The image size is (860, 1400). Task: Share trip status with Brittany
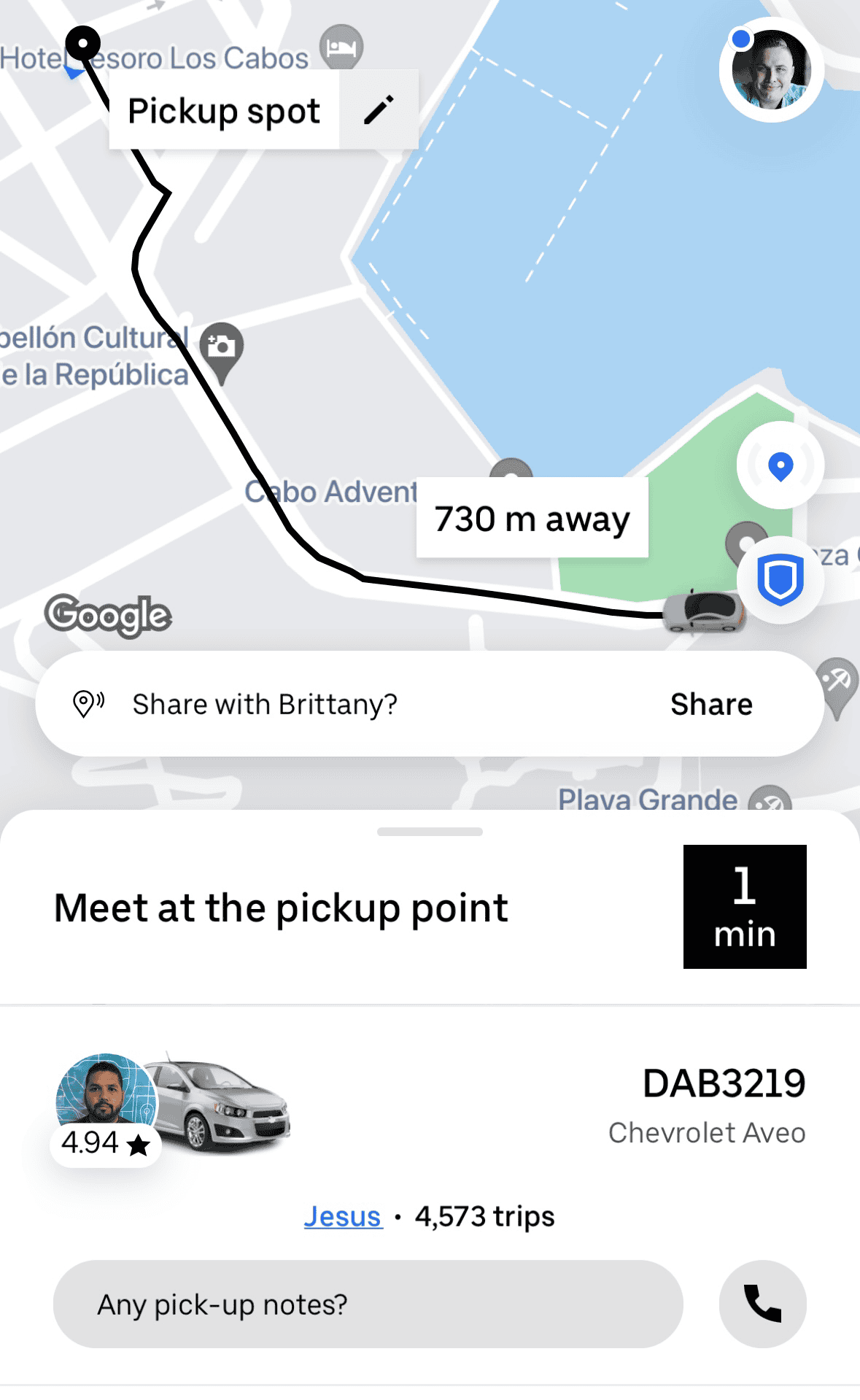pos(710,704)
